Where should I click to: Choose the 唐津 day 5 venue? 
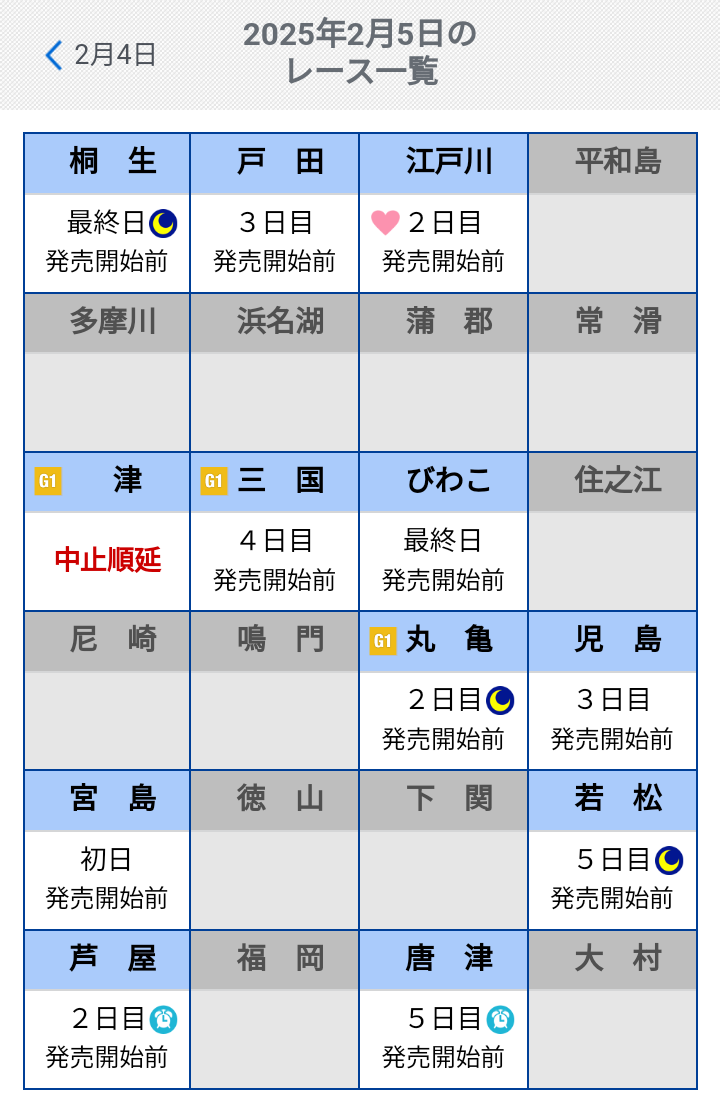tap(443, 1010)
